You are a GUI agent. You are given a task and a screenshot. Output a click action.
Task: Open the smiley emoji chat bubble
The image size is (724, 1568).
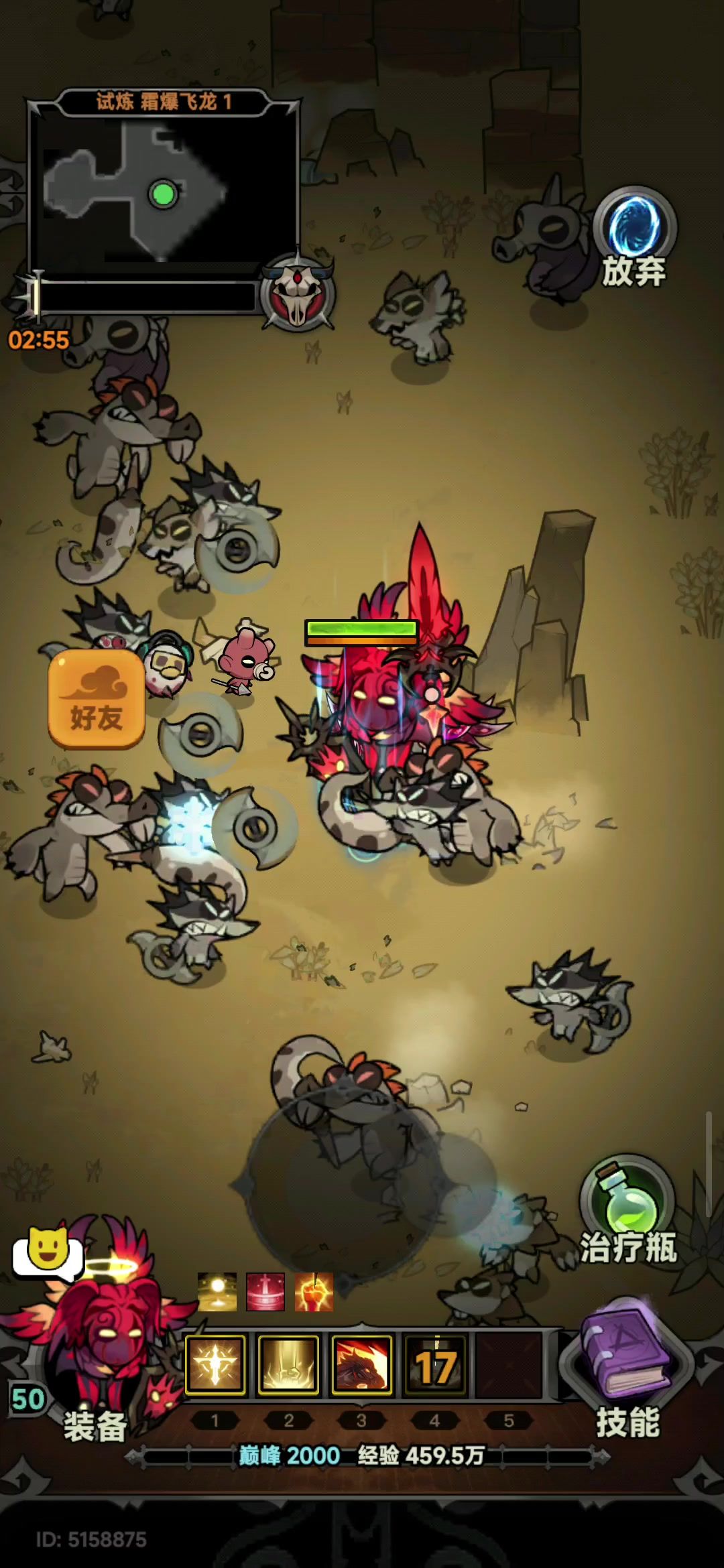point(47,1252)
